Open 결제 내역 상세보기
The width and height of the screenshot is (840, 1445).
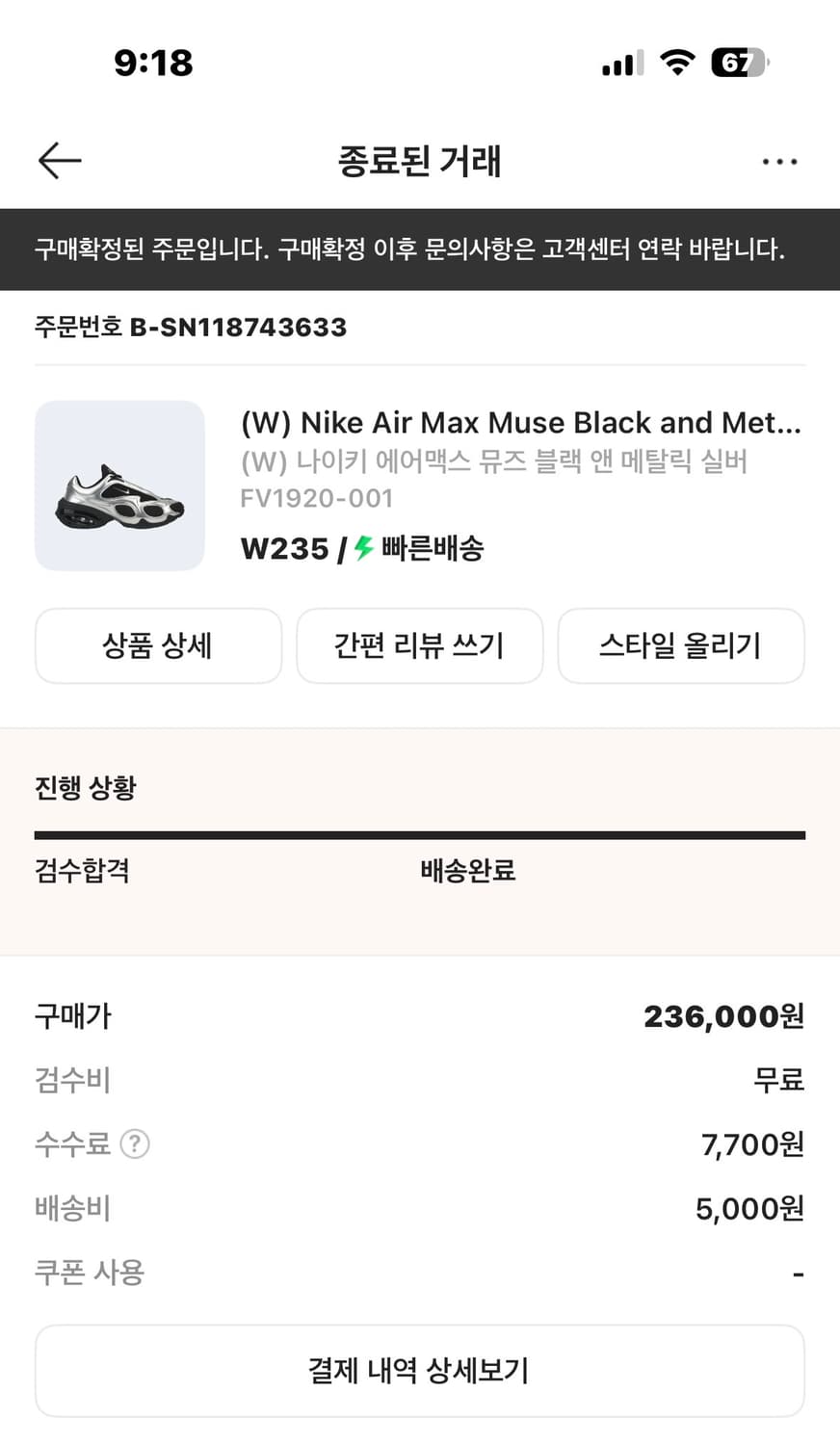(420, 1370)
